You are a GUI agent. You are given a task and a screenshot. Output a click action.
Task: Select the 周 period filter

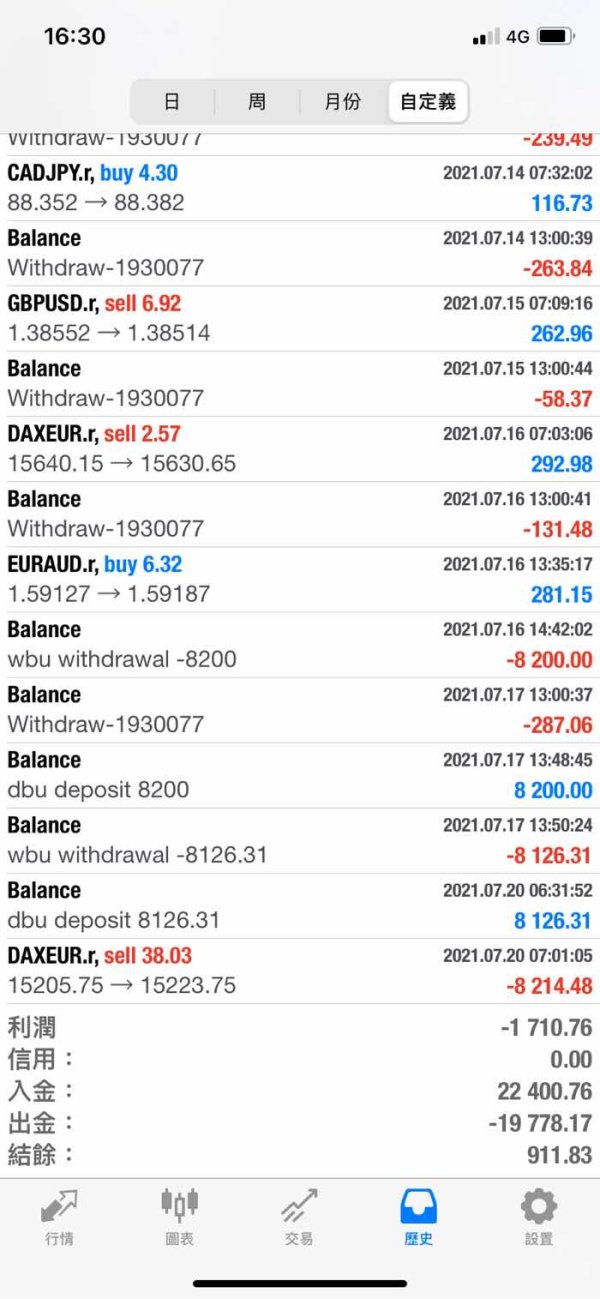pyautogui.click(x=257, y=101)
